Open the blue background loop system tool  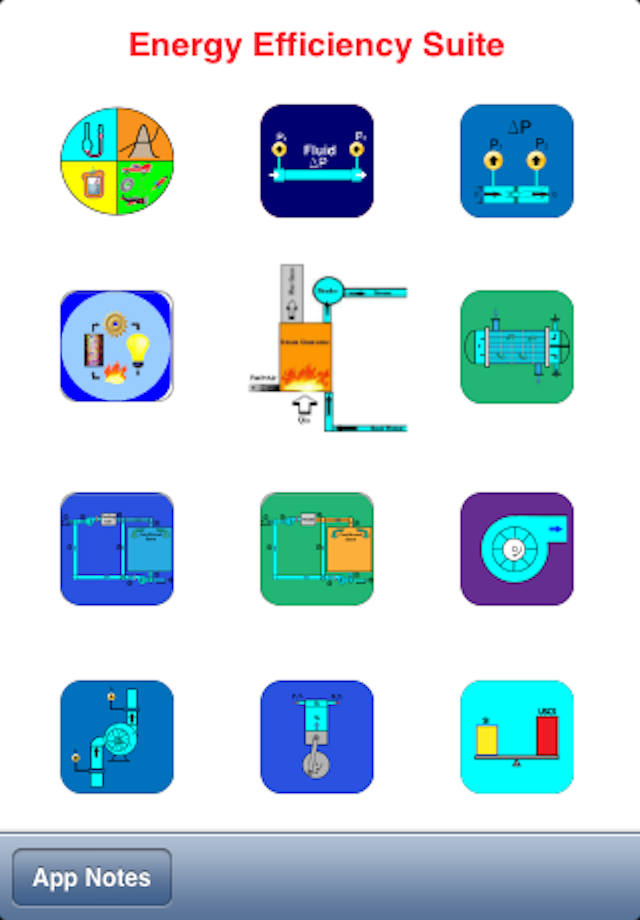pyautogui.click(x=117, y=548)
